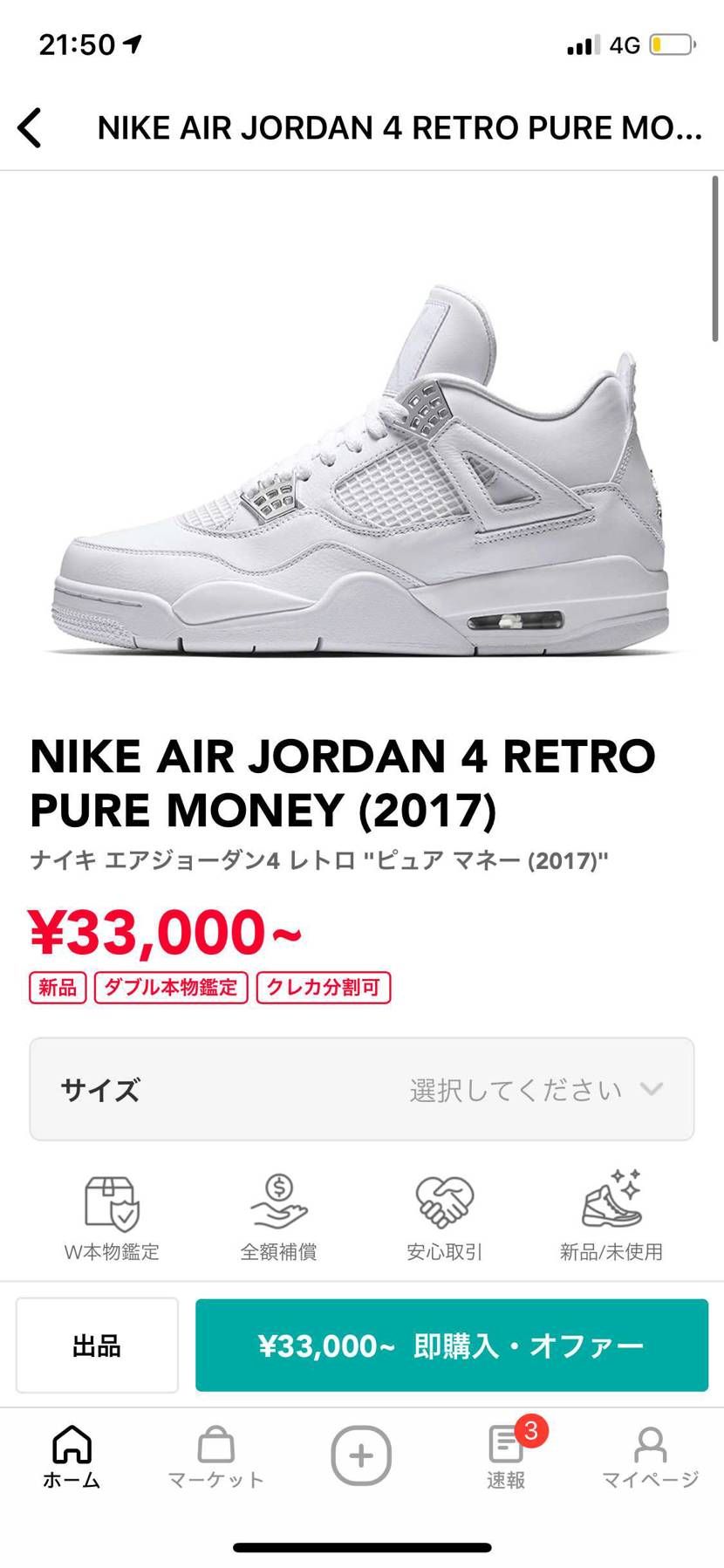
Task: Tap the chevron beside the size field
Action: [x=649, y=1090]
